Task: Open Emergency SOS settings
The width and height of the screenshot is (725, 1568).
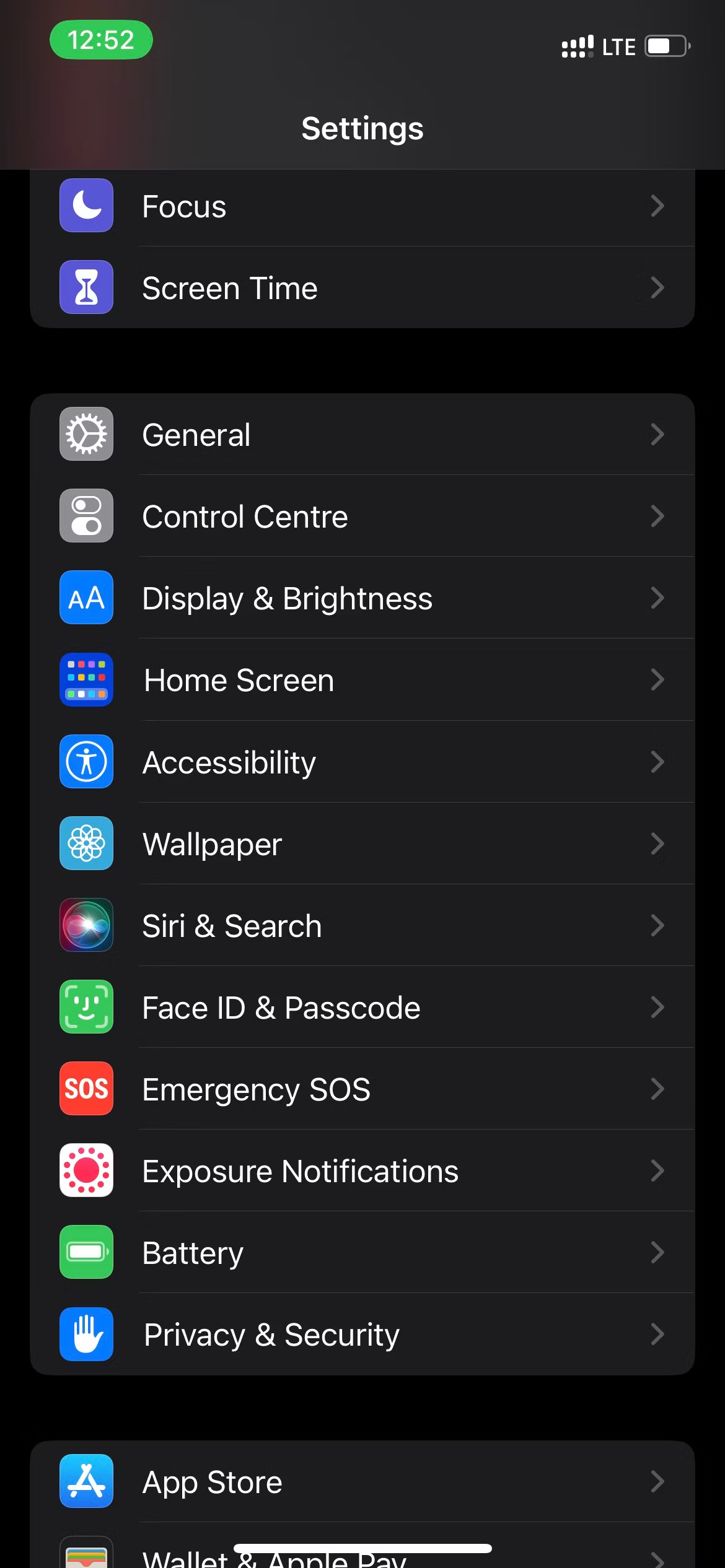Action: [362, 1089]
